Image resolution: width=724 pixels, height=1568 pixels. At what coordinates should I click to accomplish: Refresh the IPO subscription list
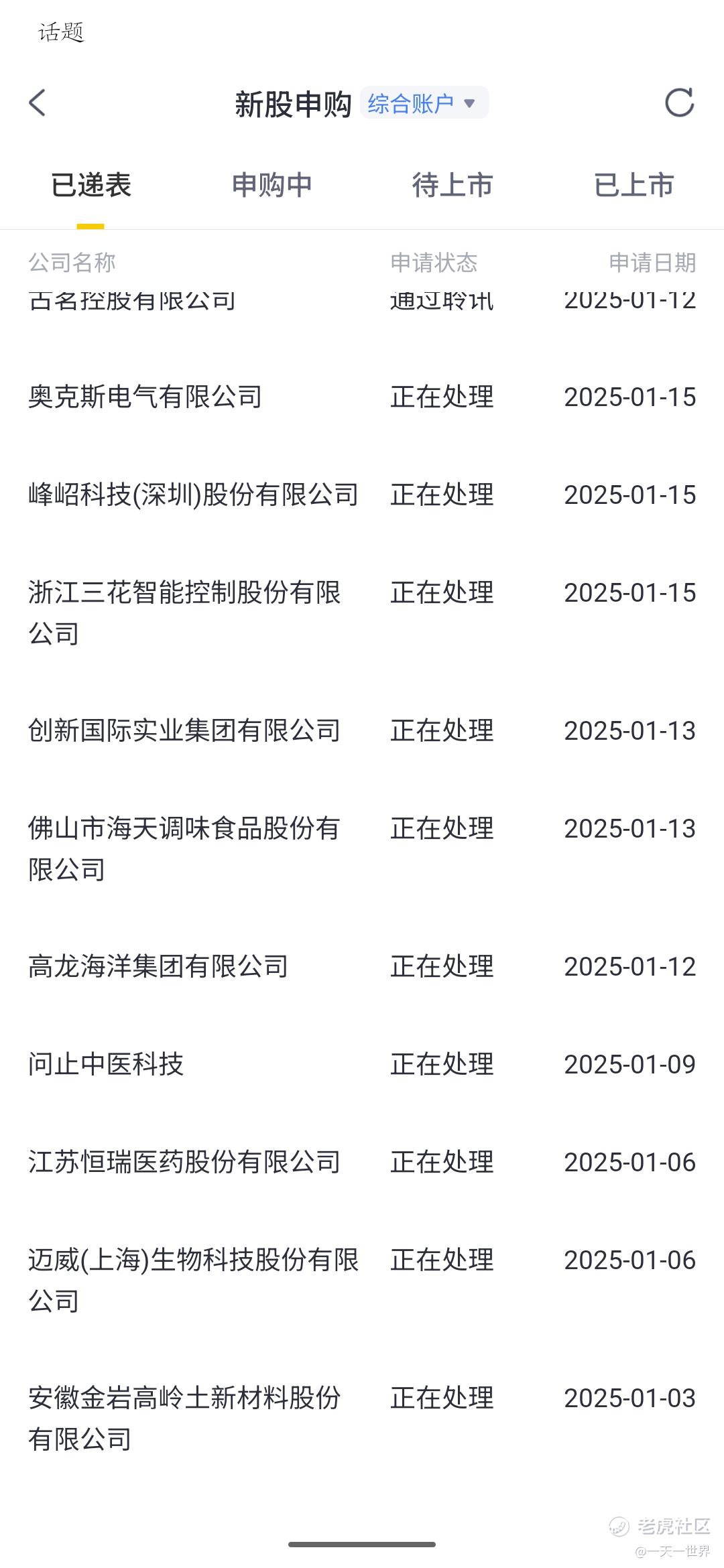pyautogui.click(x=679, y=103)
